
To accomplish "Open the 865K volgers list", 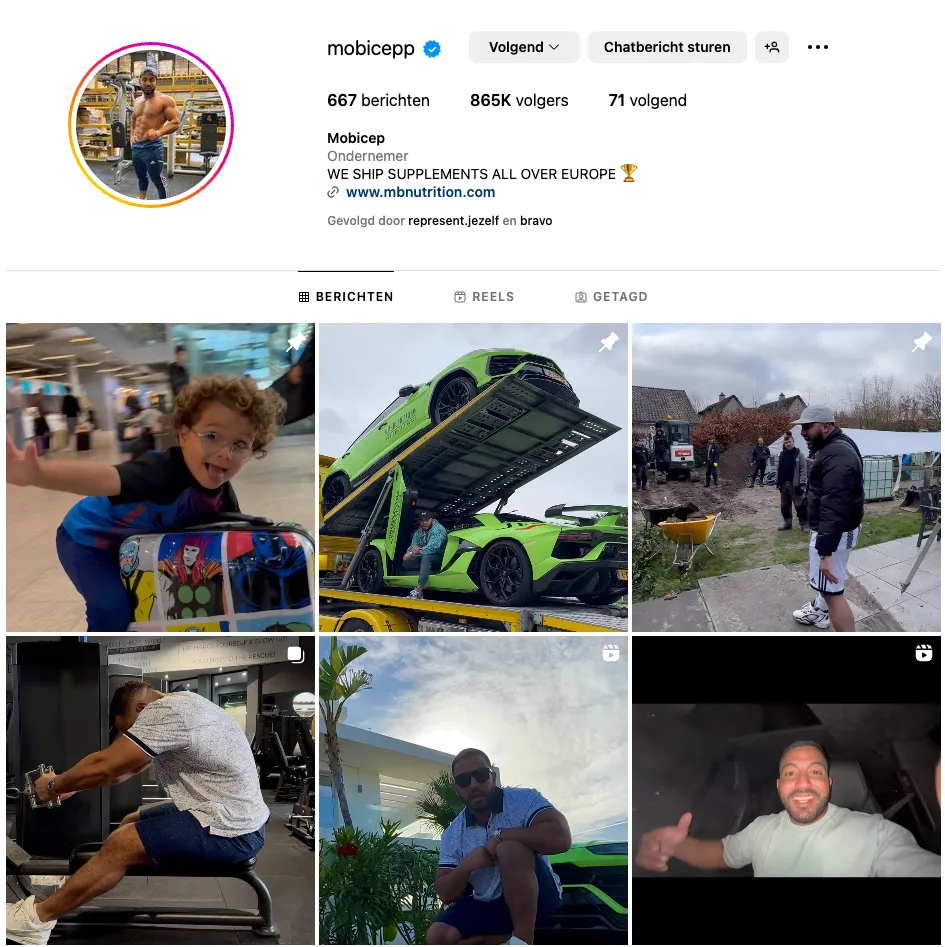I will click(x=519, y=100).
